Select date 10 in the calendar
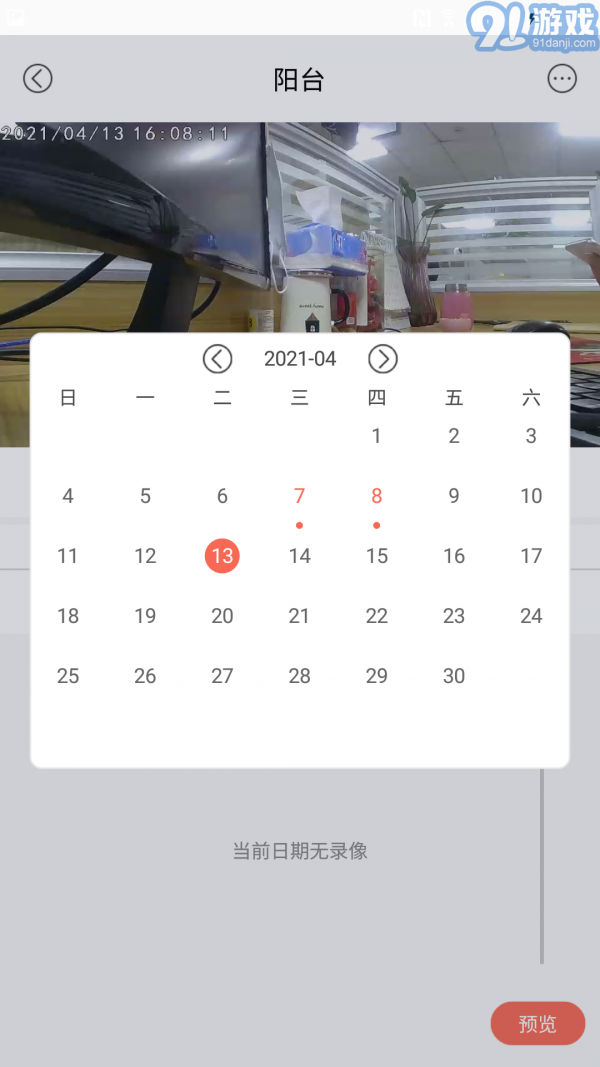 tap(531, 496)
